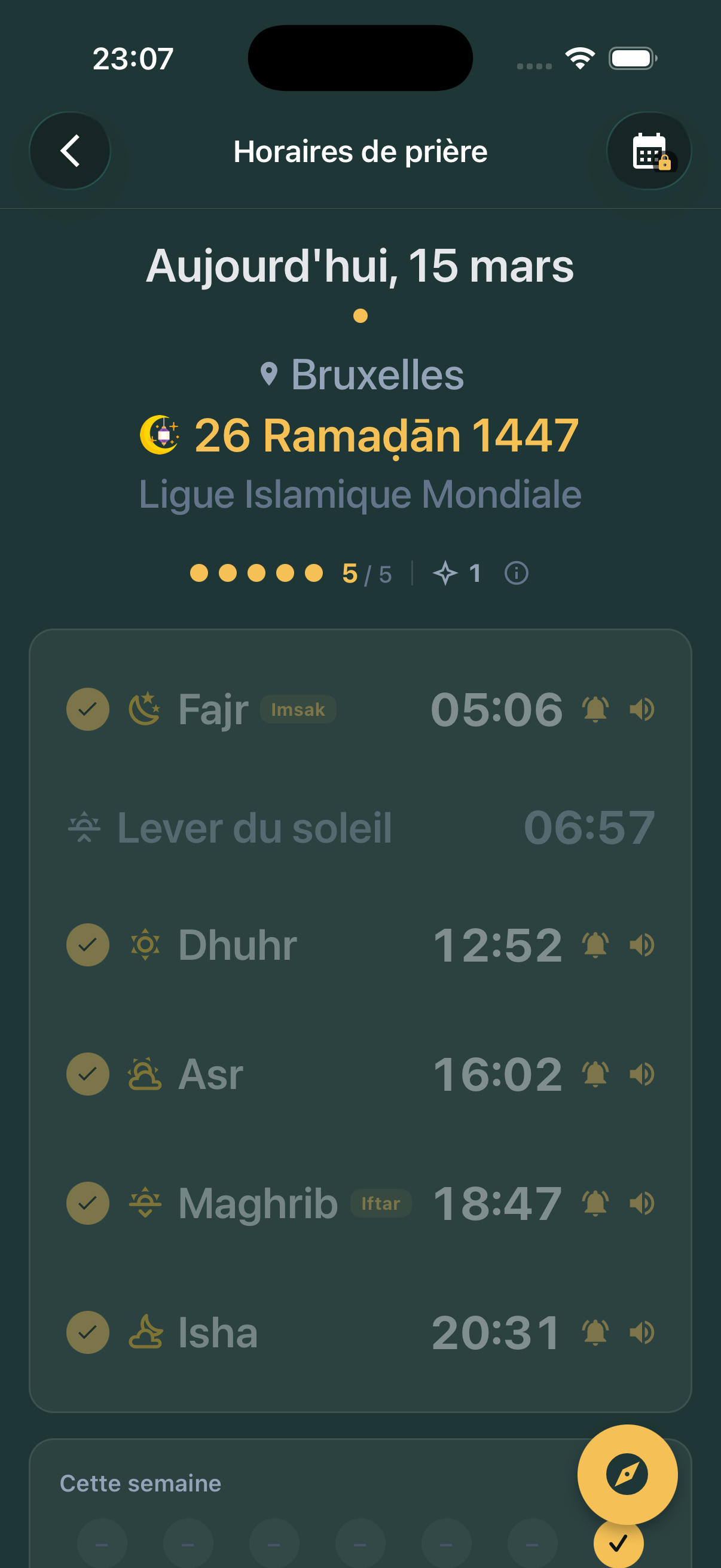721x1568 pixels.
Task: Open the compass Qibla button
Action: (x=628, y=1472)
